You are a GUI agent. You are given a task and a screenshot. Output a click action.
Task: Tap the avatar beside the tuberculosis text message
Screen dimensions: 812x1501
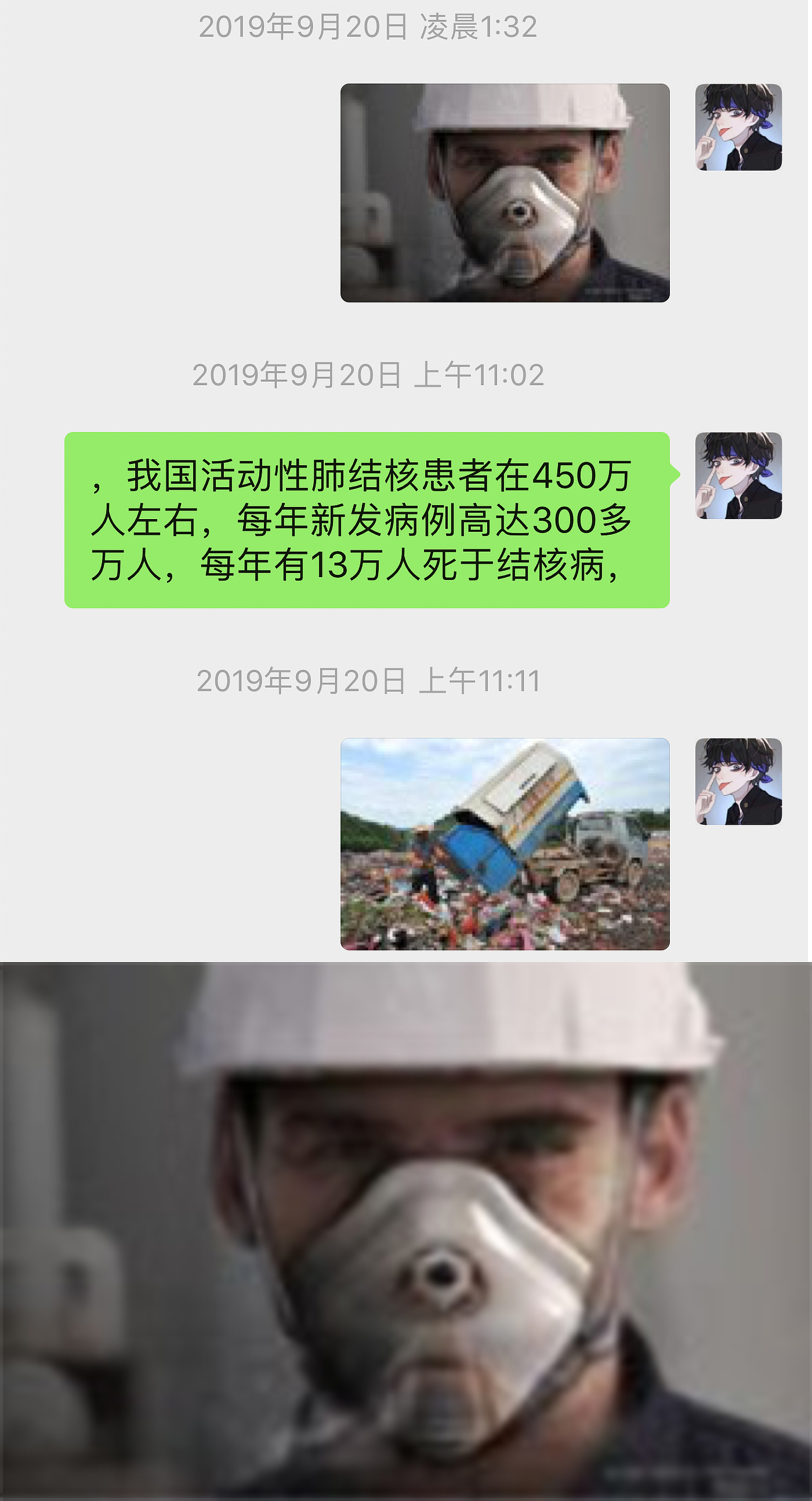pos(738,476)
